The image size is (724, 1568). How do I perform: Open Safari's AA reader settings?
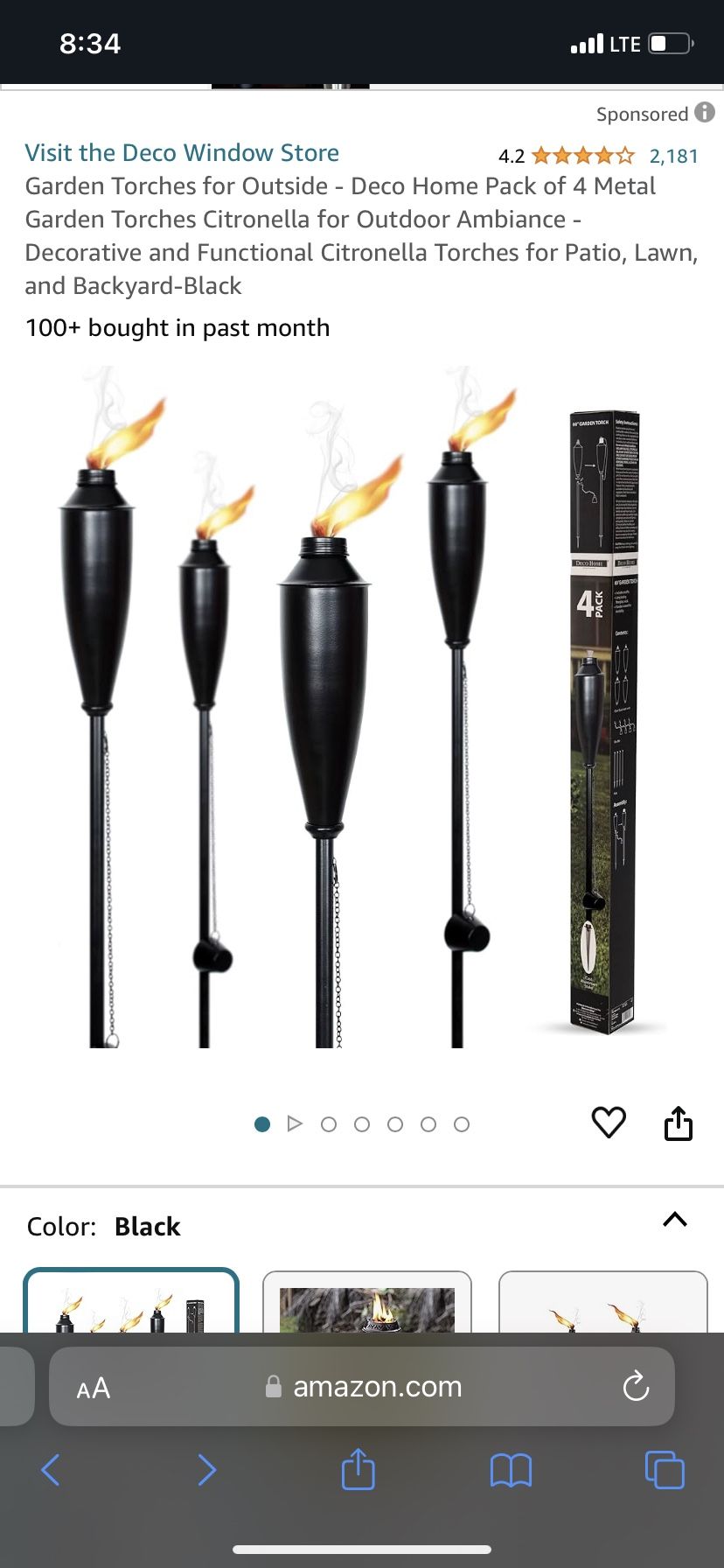coord(94,1388)
